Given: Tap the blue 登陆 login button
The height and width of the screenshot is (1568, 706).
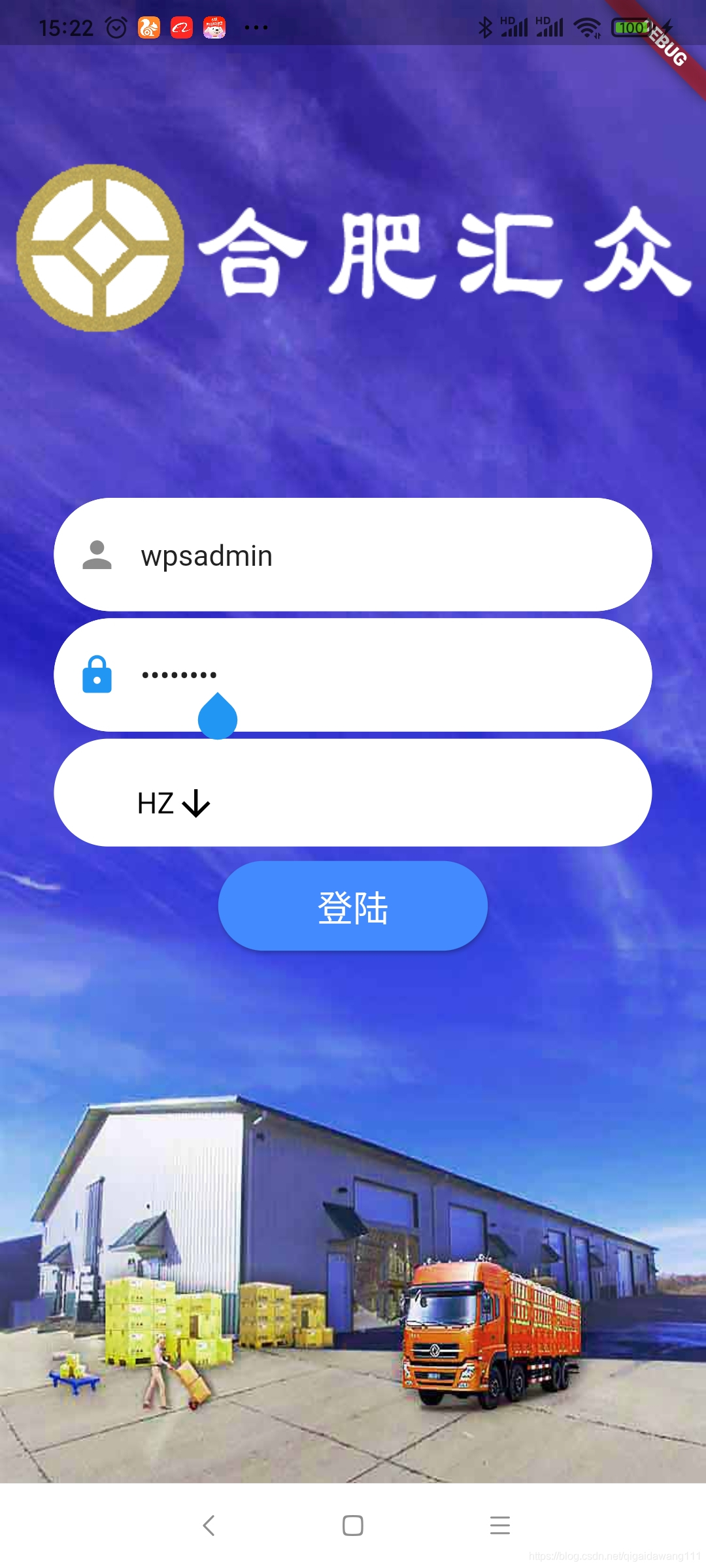Looking at the screenshot, I should click(353, 906).
